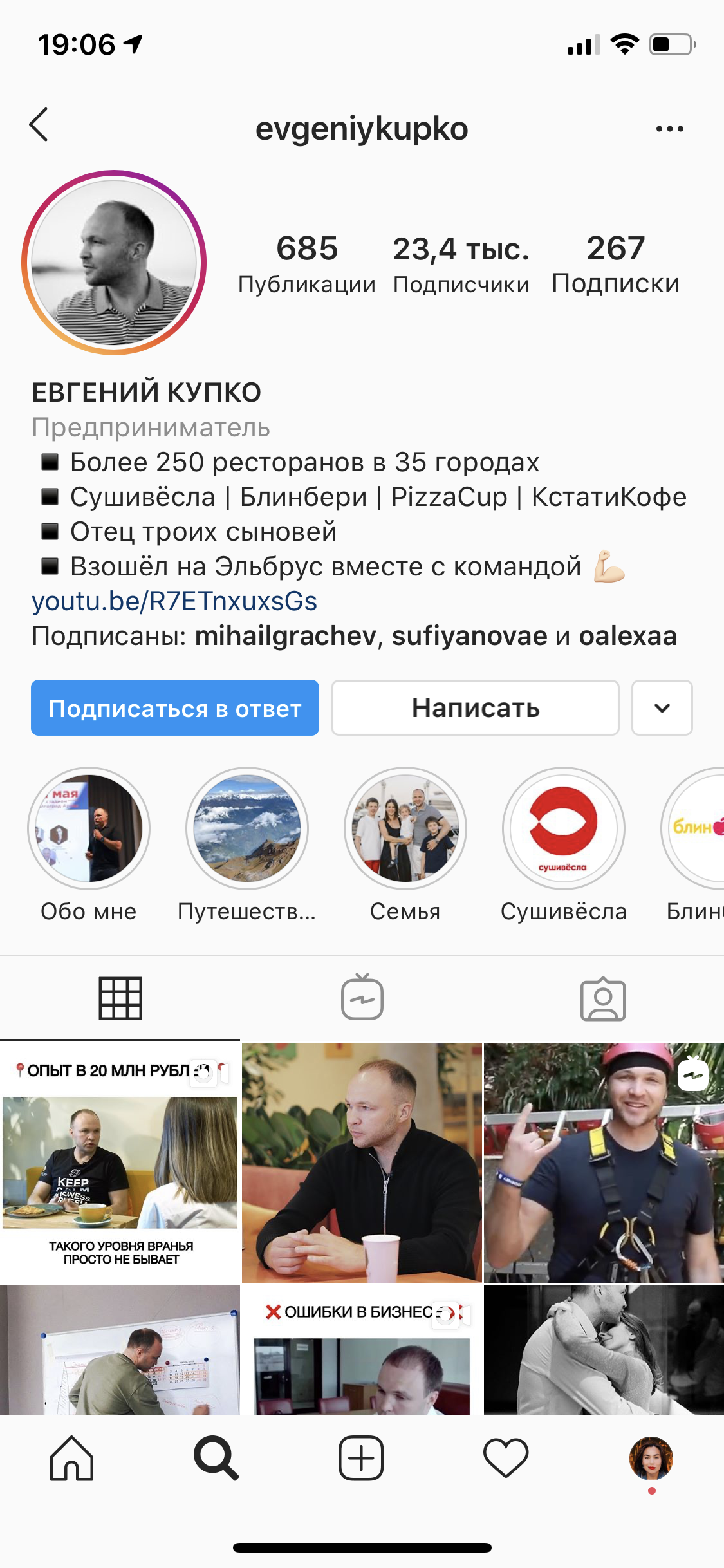Go to the home feed tab
724x1568 pixels.
pos(71,1459)
